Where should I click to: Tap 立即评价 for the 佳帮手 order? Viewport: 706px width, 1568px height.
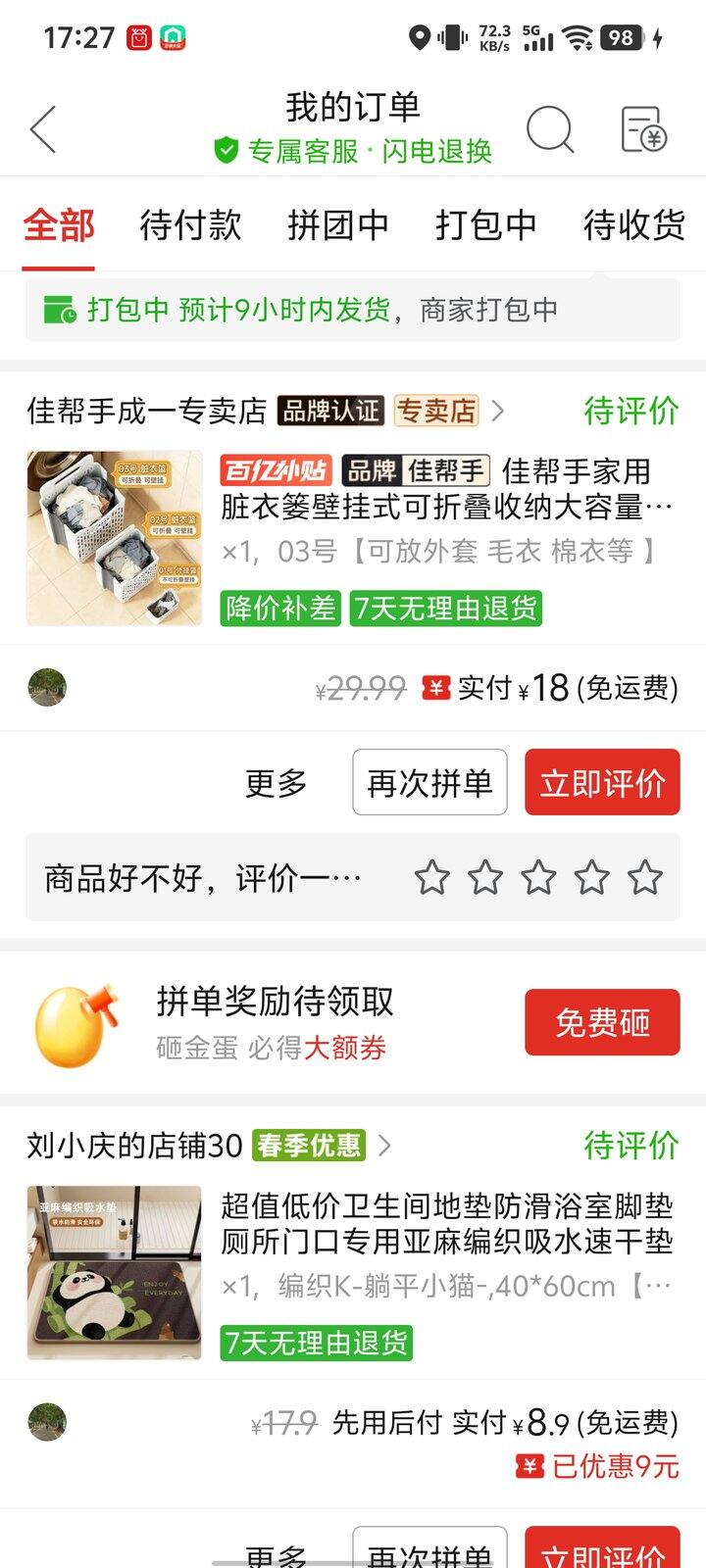click(x=602, y=783)
